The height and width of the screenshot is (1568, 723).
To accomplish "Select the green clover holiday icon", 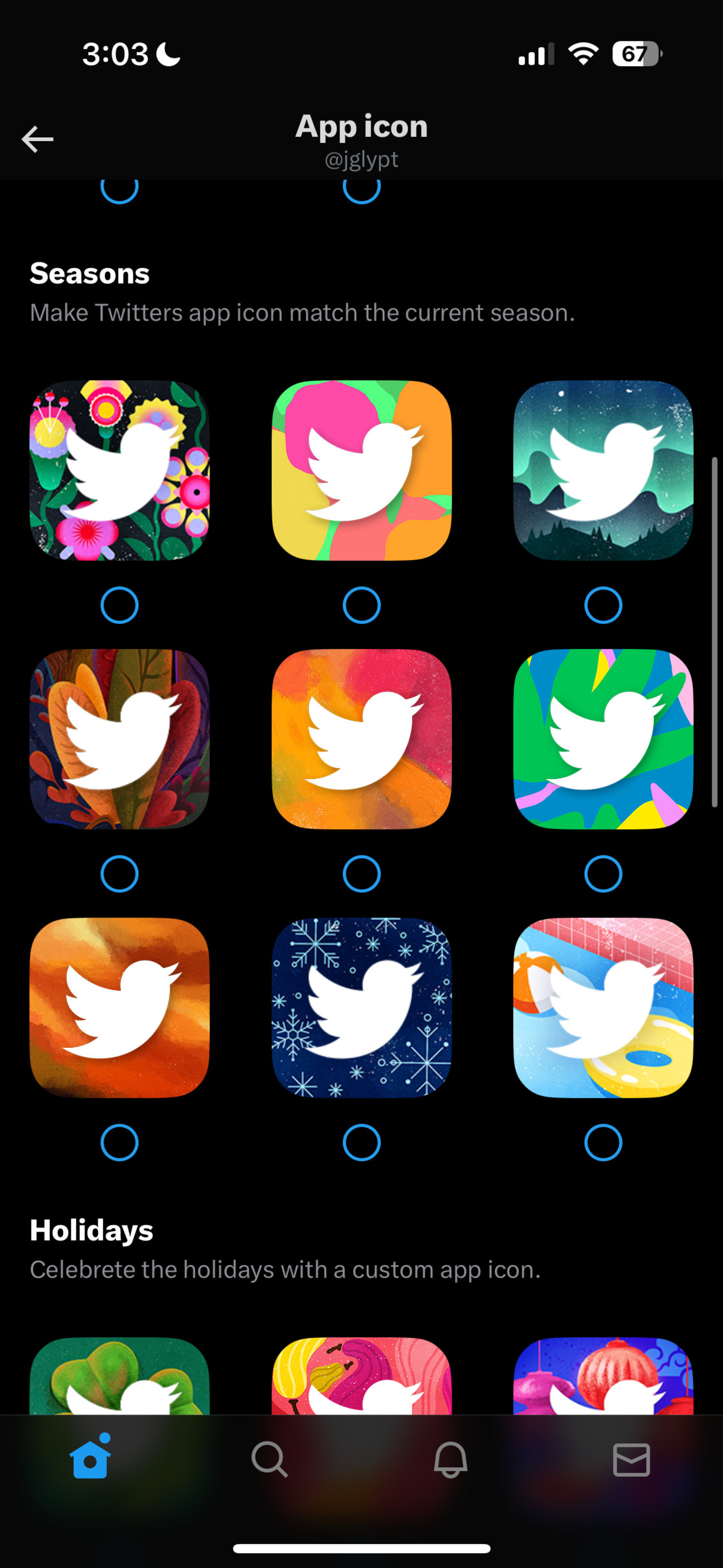I will [x=119, y=1376].
